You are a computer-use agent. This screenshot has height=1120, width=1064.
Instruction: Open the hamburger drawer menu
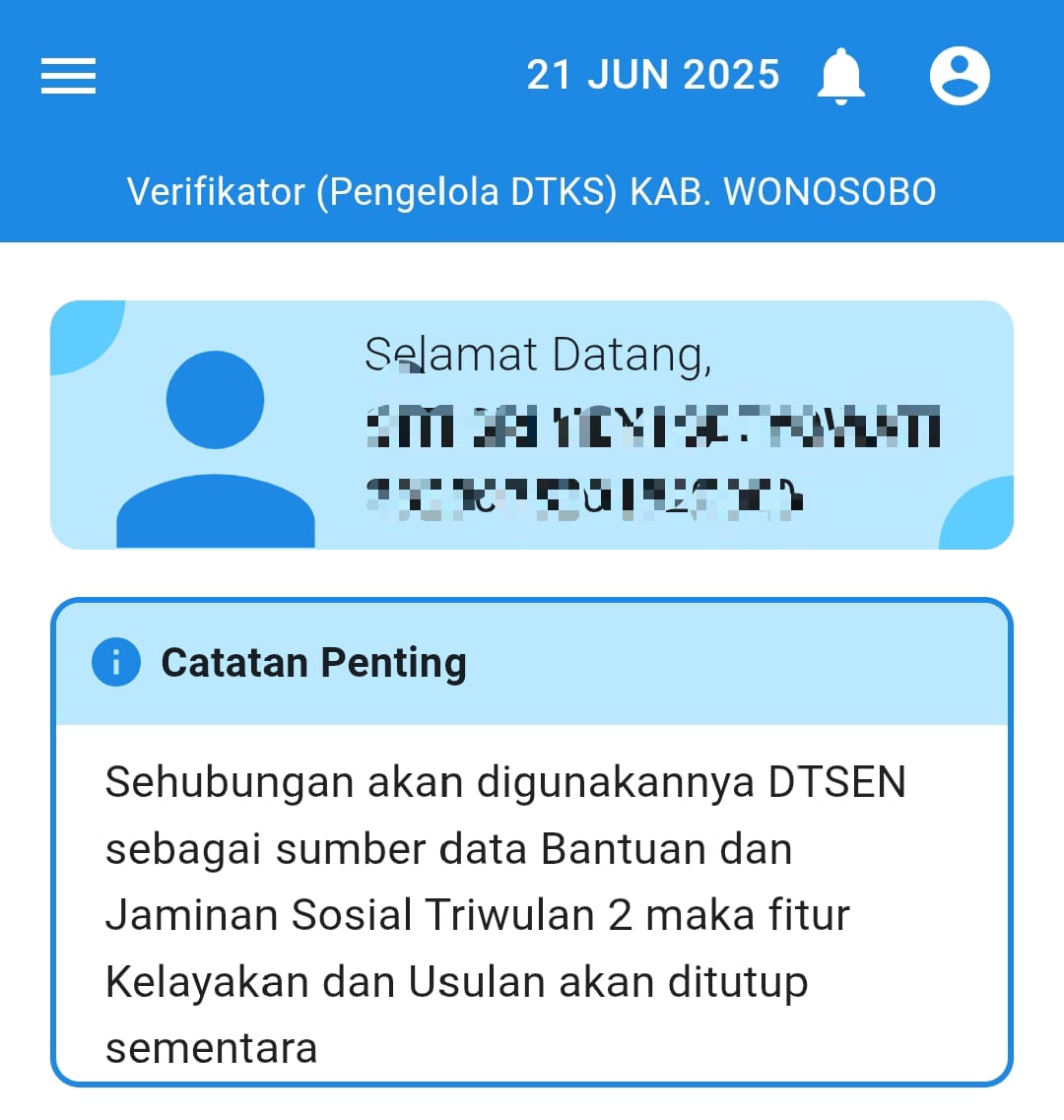point(68,76)
